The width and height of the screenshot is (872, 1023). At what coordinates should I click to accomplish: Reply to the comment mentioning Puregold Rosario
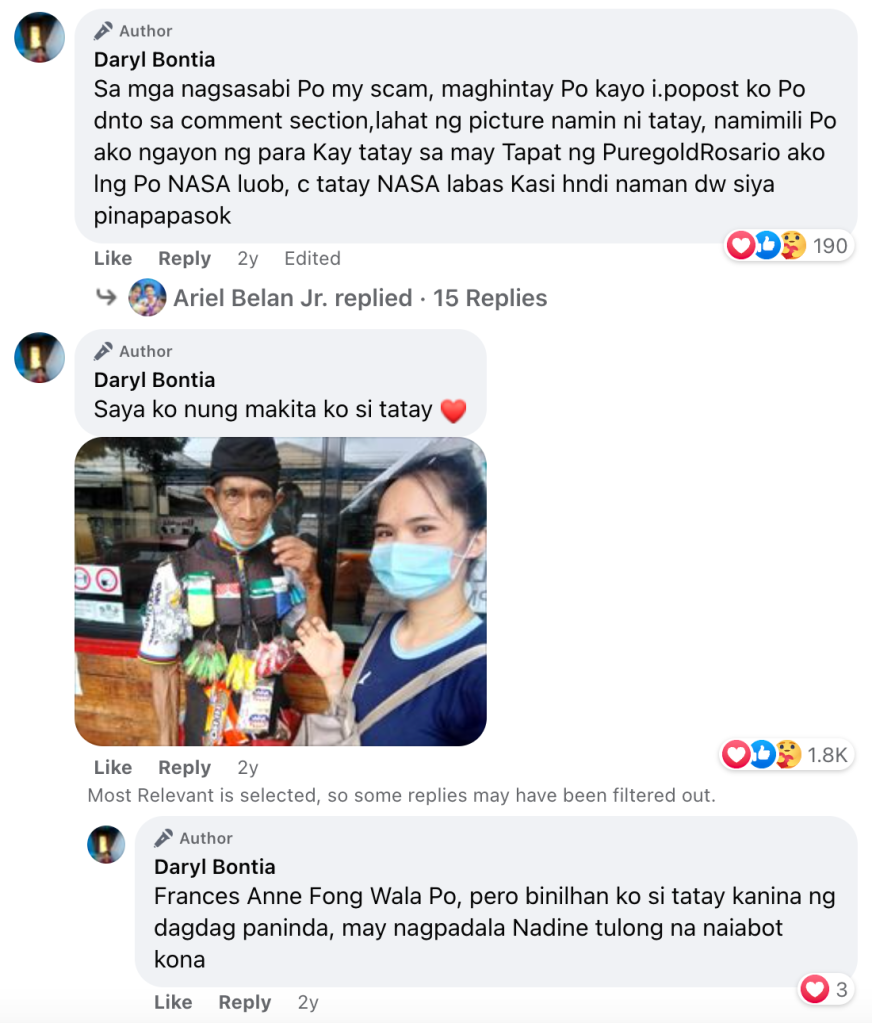click(x=184, y=258)
